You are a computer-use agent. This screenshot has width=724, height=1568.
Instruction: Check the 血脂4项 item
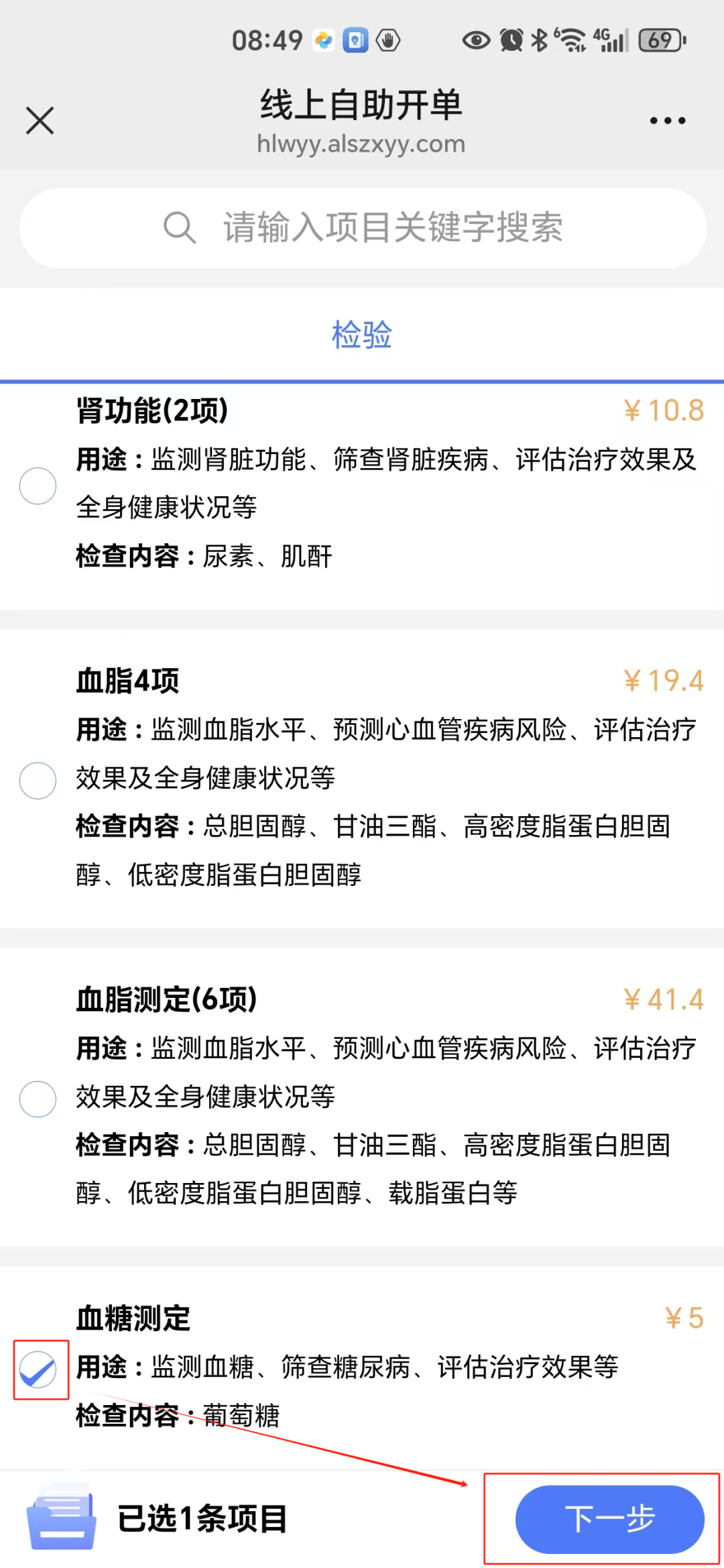click(x=38, y=780)
